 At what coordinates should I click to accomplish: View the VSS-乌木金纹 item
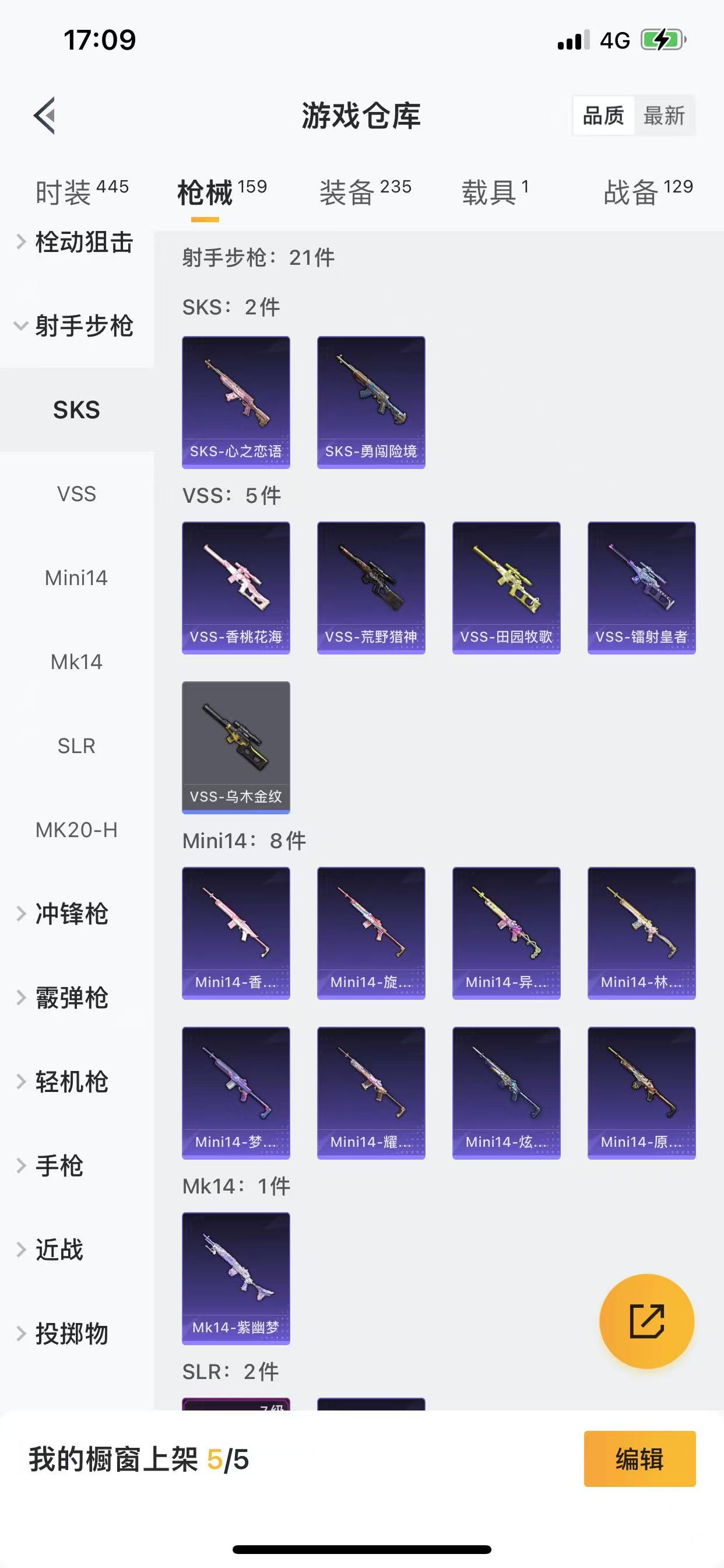(236, 747)
